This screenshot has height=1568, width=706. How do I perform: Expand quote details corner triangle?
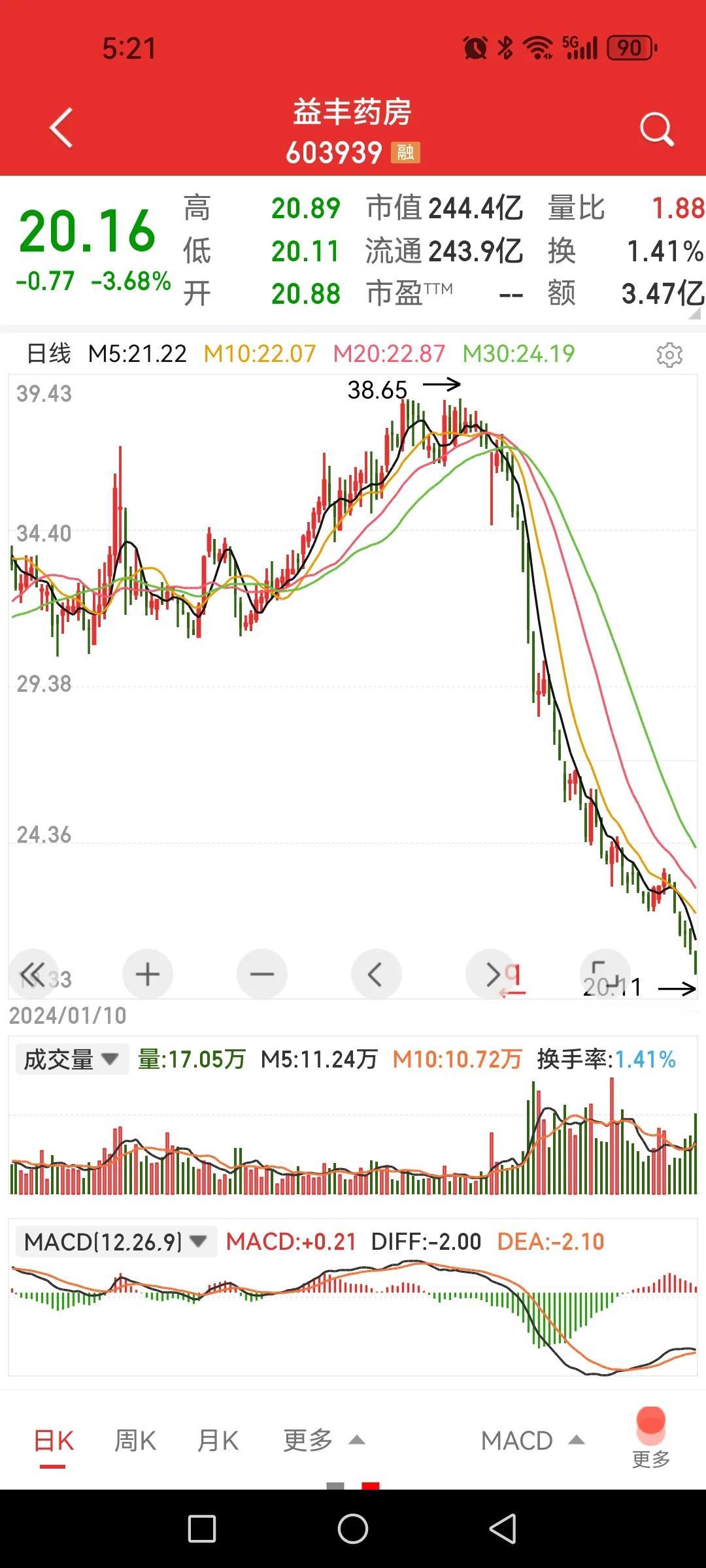point(694,313)
